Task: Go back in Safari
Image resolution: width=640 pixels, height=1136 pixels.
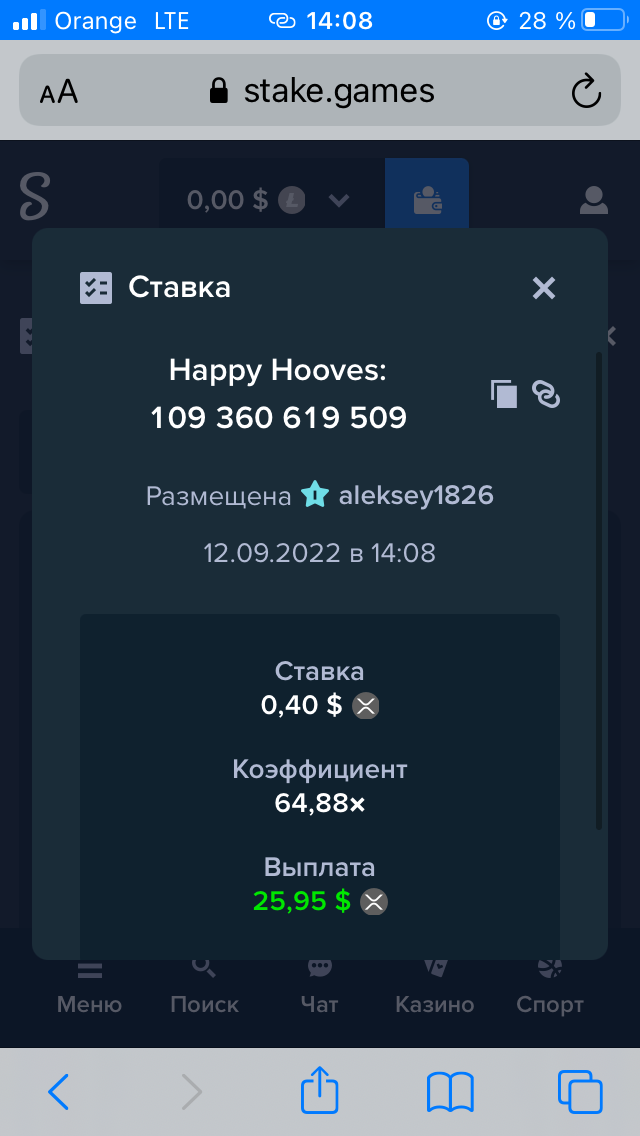Action: pyautogui.click(x=59, y=1090)
